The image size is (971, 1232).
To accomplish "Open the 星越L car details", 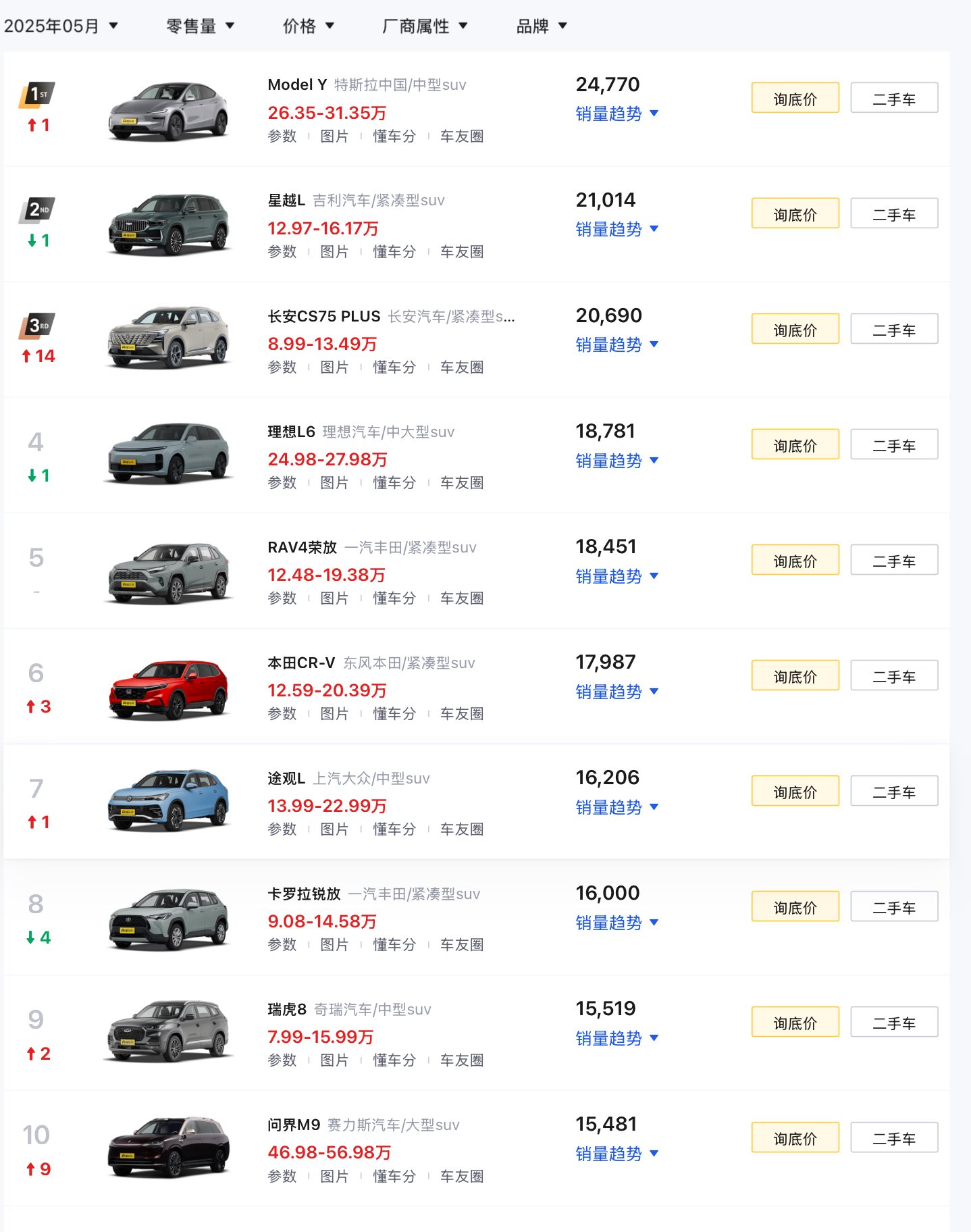I will 286,200.
